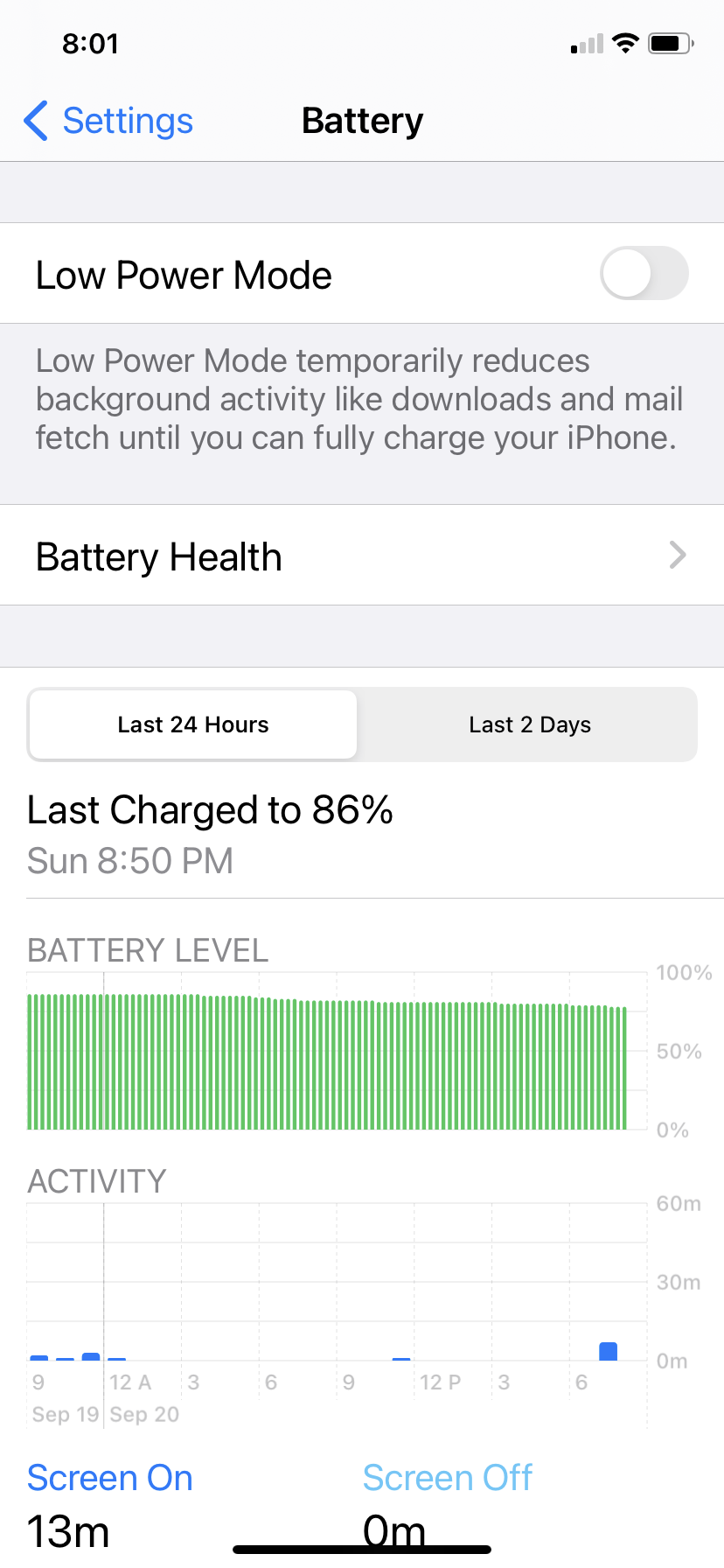The width and height of the screenshot is (724, 1568).
Task: Tap the Activity chart bars
Action: (337, 1282)
